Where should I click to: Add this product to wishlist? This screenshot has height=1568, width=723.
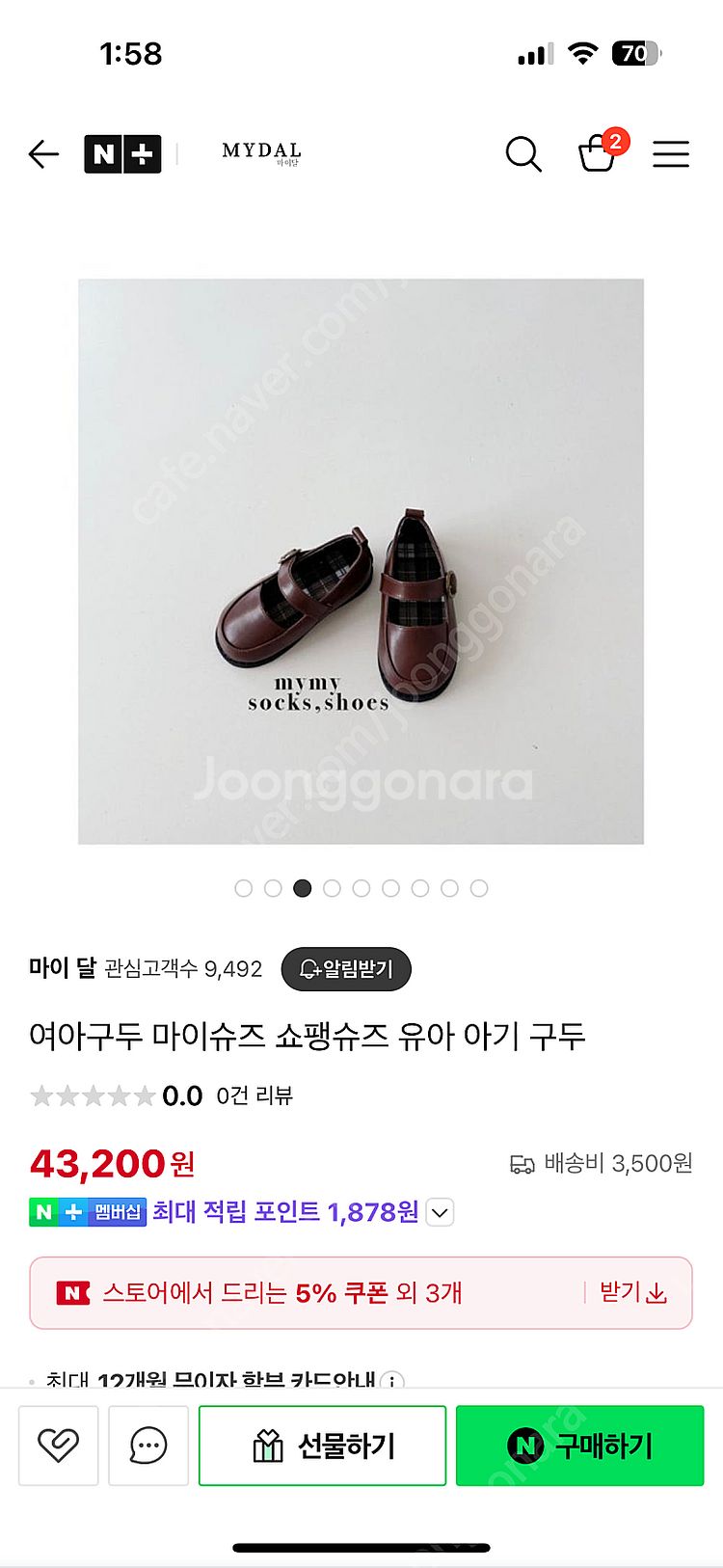pyautogui.click(x=58, y=1445)
